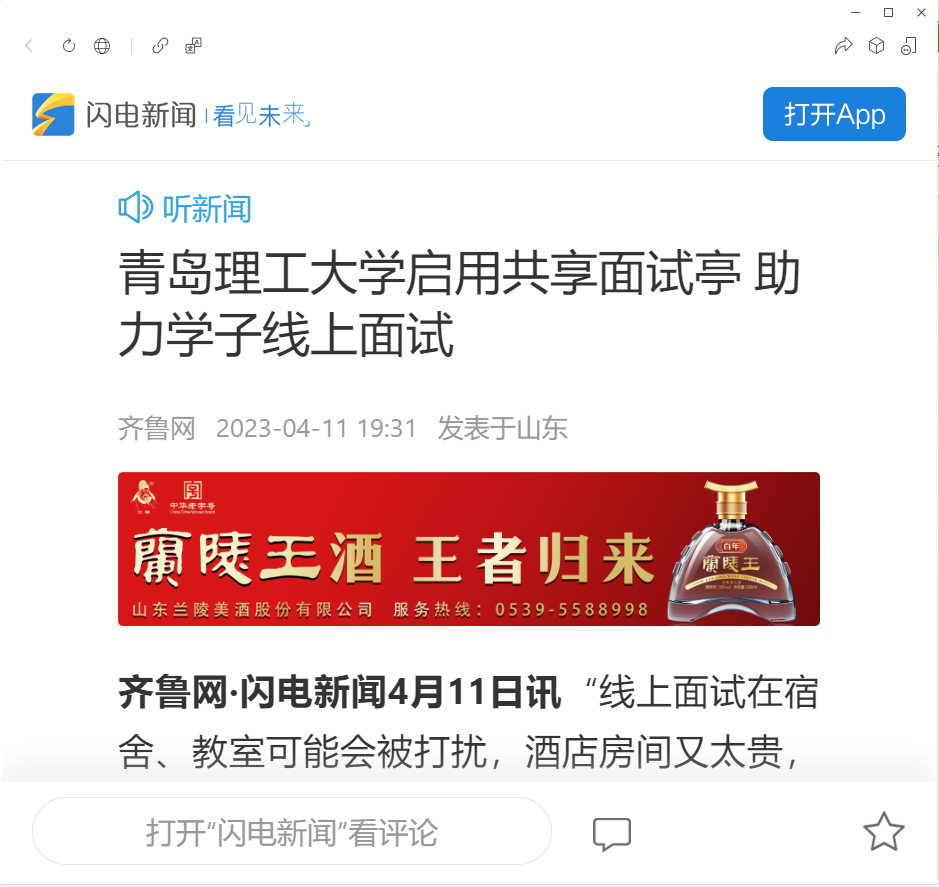
Task: Open the globe browser icon
Action: click(x=102, y=45)
